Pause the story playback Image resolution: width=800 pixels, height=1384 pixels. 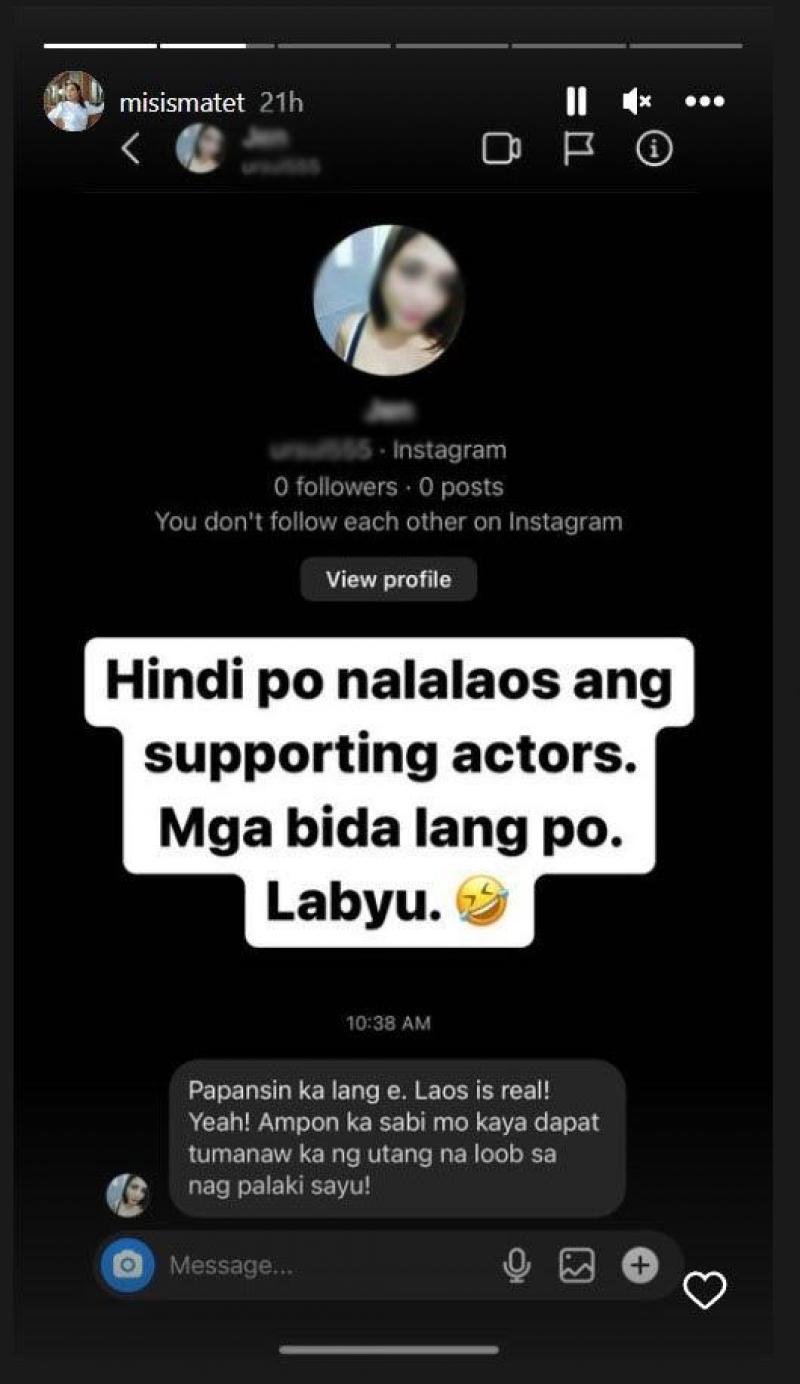[x=577, y=101]
